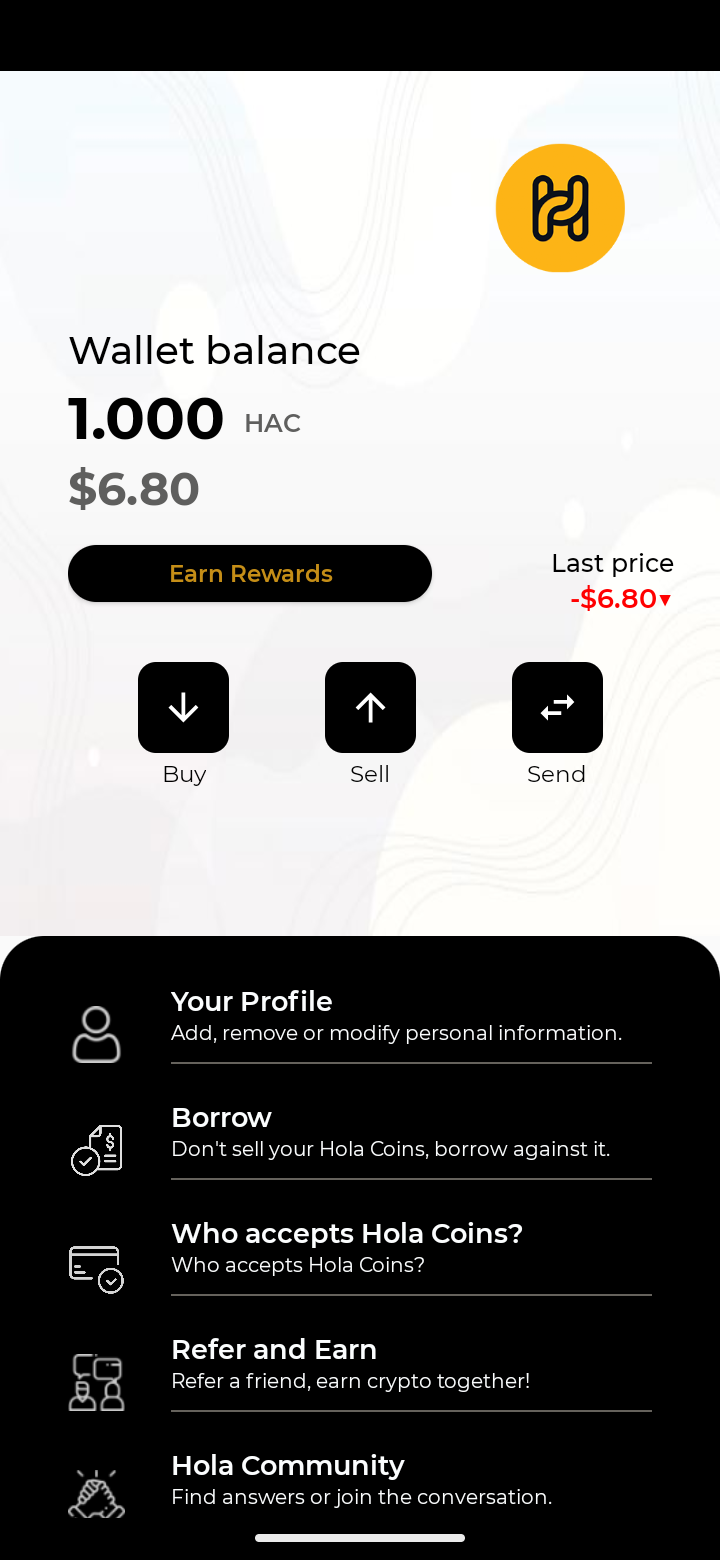Open Your Profile settings
The image size is (720, 1560).
point(396,1016)
